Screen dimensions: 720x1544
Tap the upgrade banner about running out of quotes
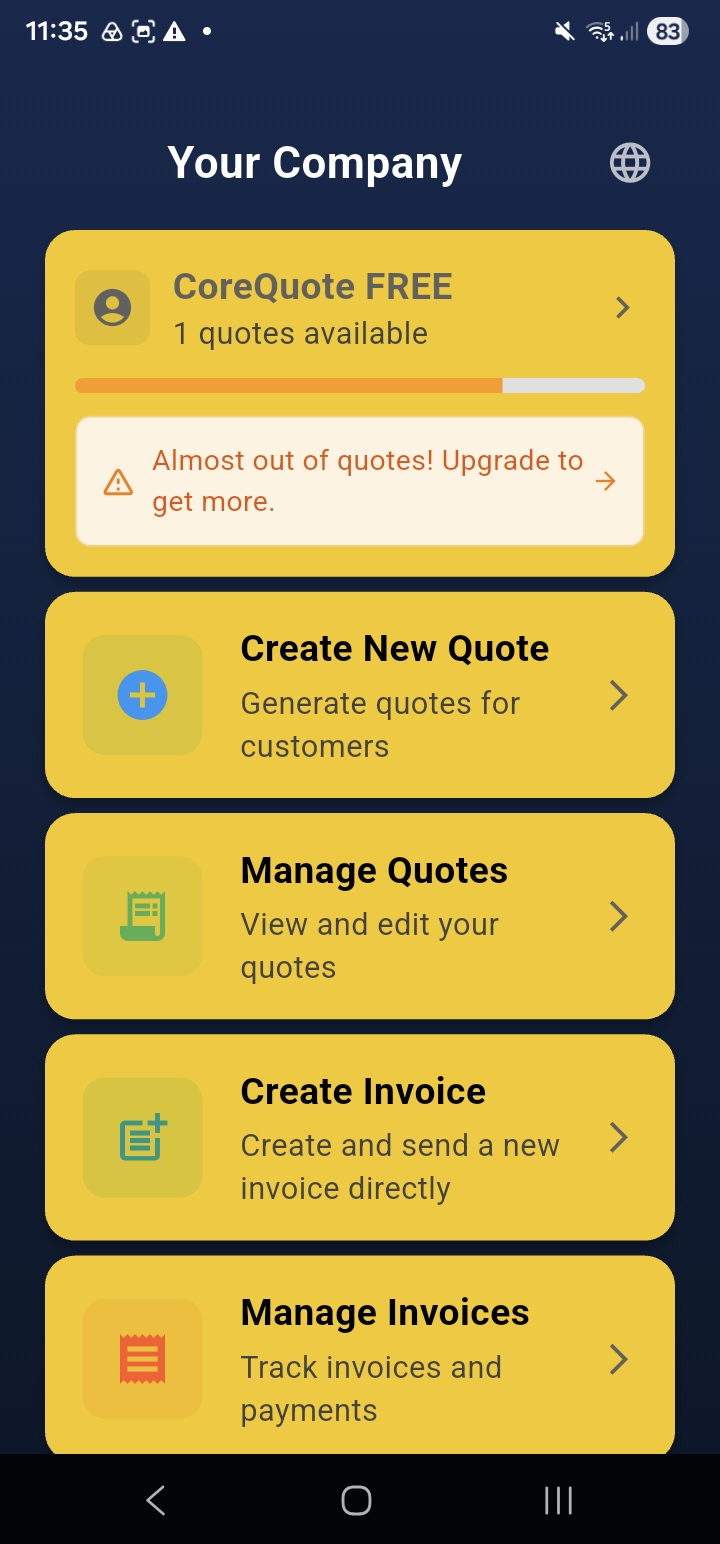(x=360, y=481)
